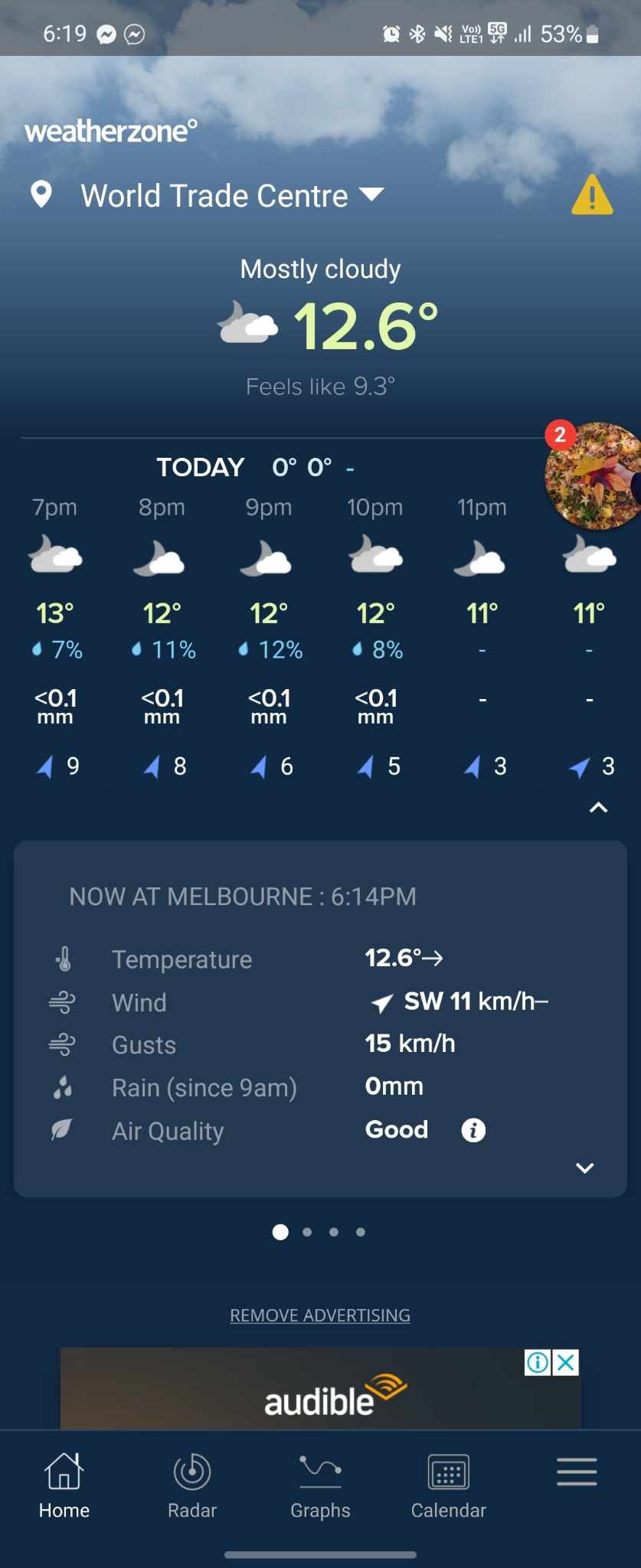Viewport: 641px width, 1568px height.
Task: Show air quality information
Action: click(x=473, y=1130)
